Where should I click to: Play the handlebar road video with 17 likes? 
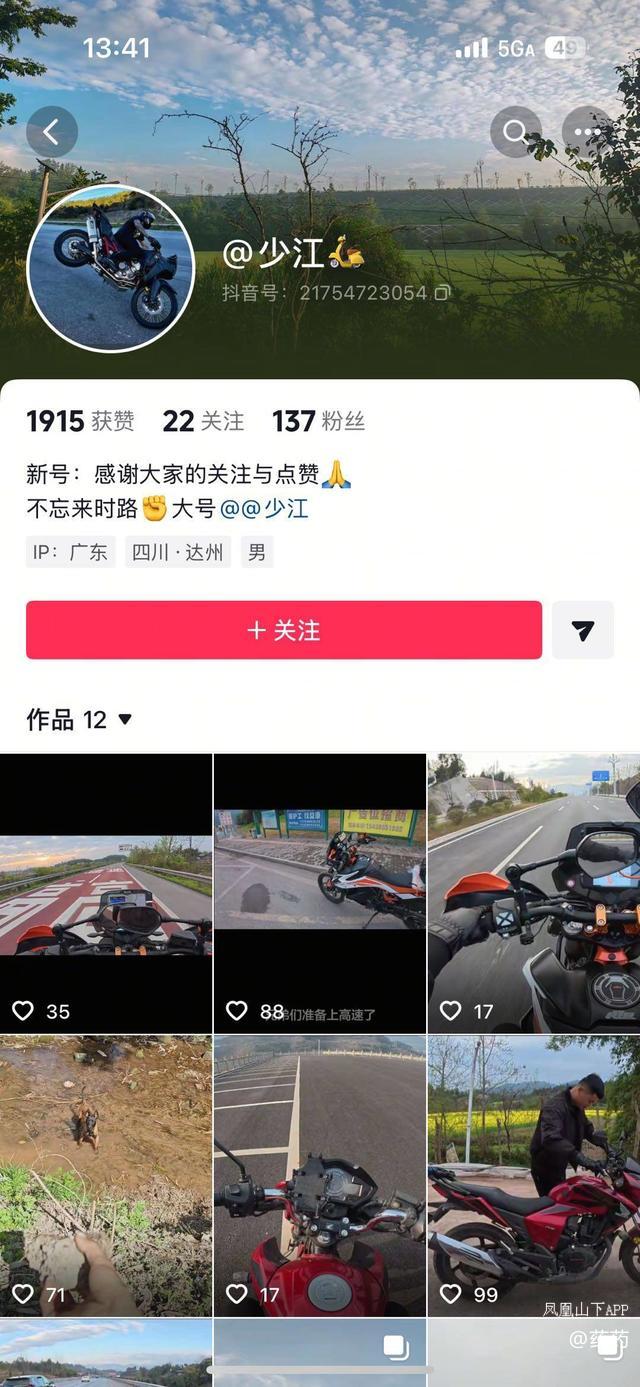click(534, 893)
